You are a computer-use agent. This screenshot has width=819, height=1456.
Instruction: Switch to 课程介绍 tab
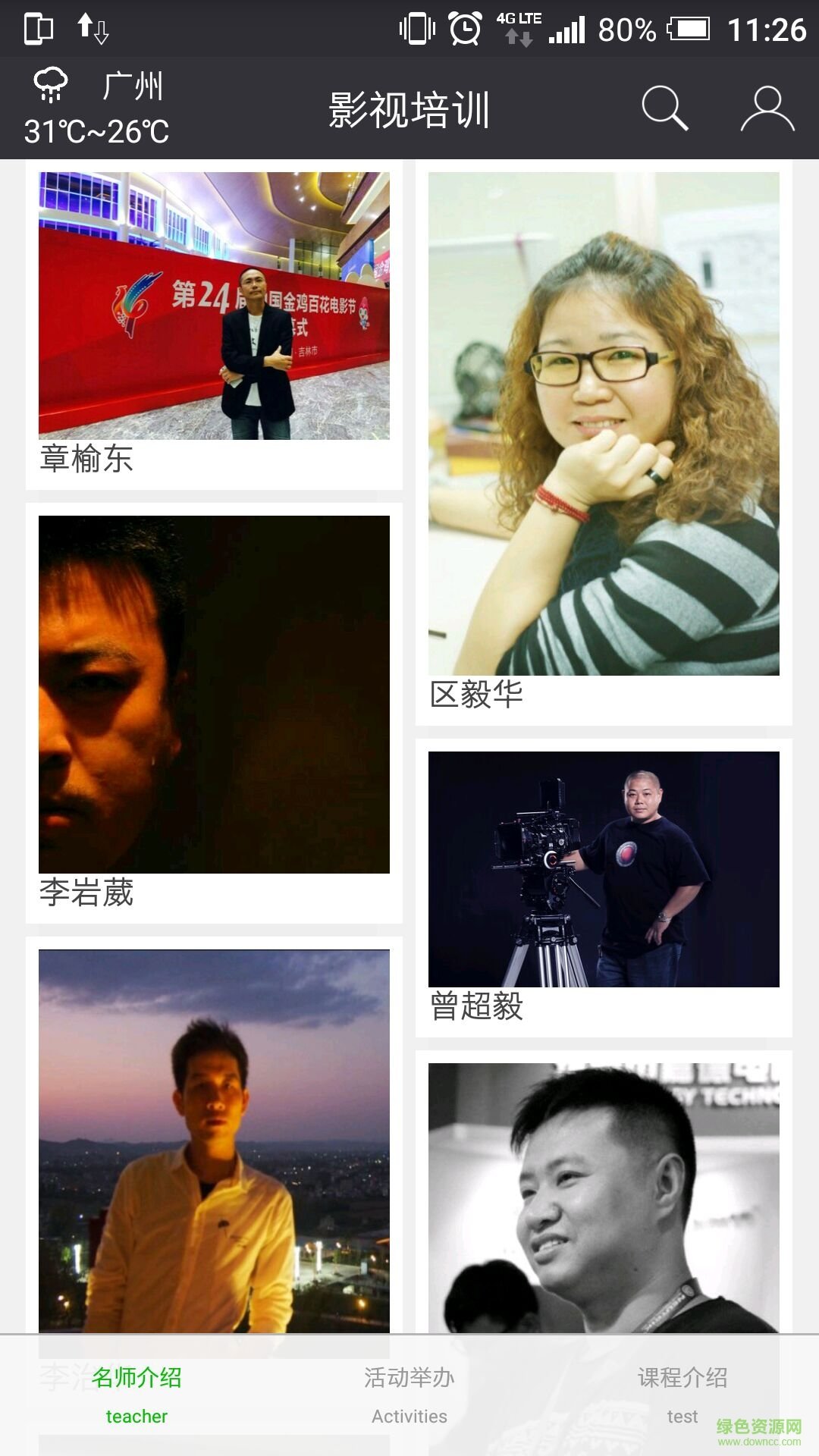(682, 1394)
